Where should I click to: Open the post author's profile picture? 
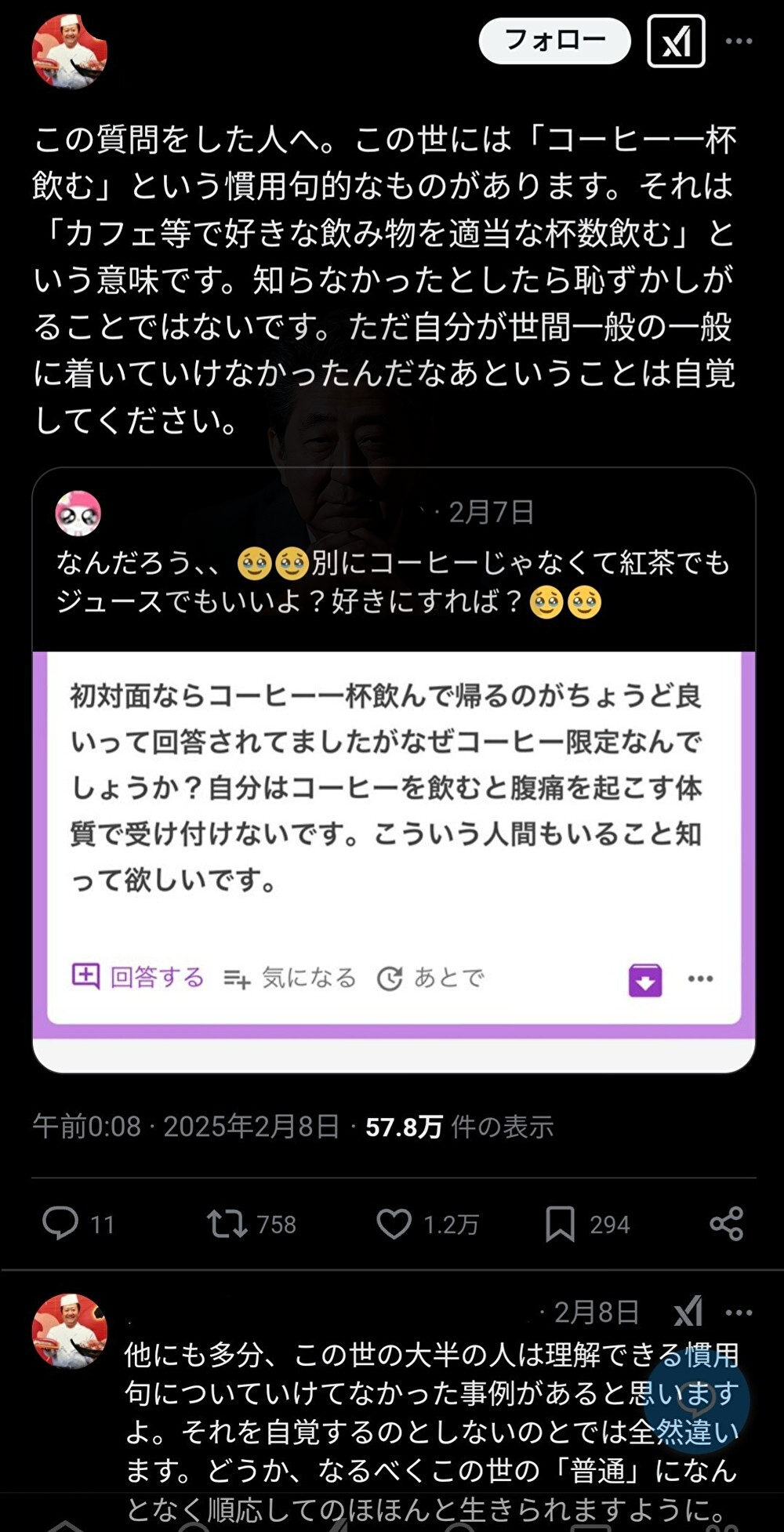pyautogui.click(x=69, y=52)
